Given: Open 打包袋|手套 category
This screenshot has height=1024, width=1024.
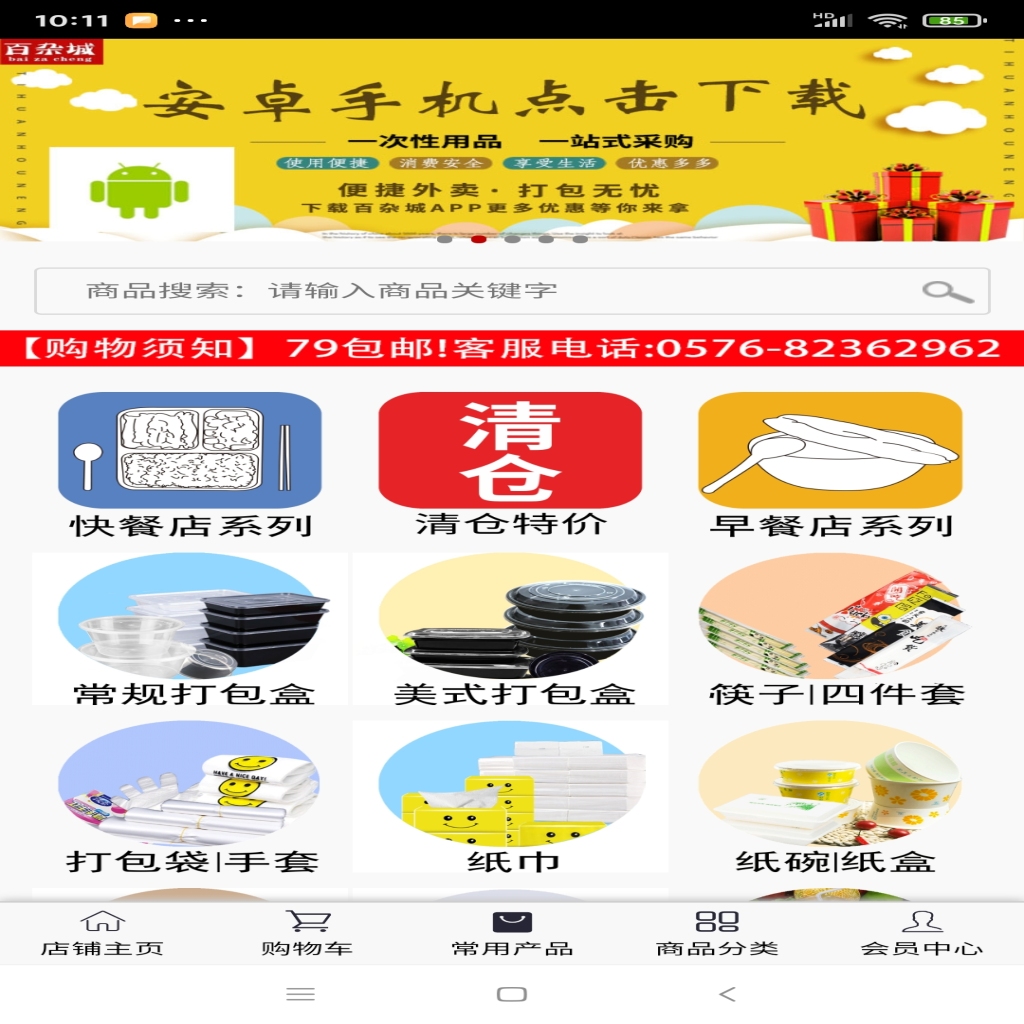Looking at the screenshot, I should (190, 798).
